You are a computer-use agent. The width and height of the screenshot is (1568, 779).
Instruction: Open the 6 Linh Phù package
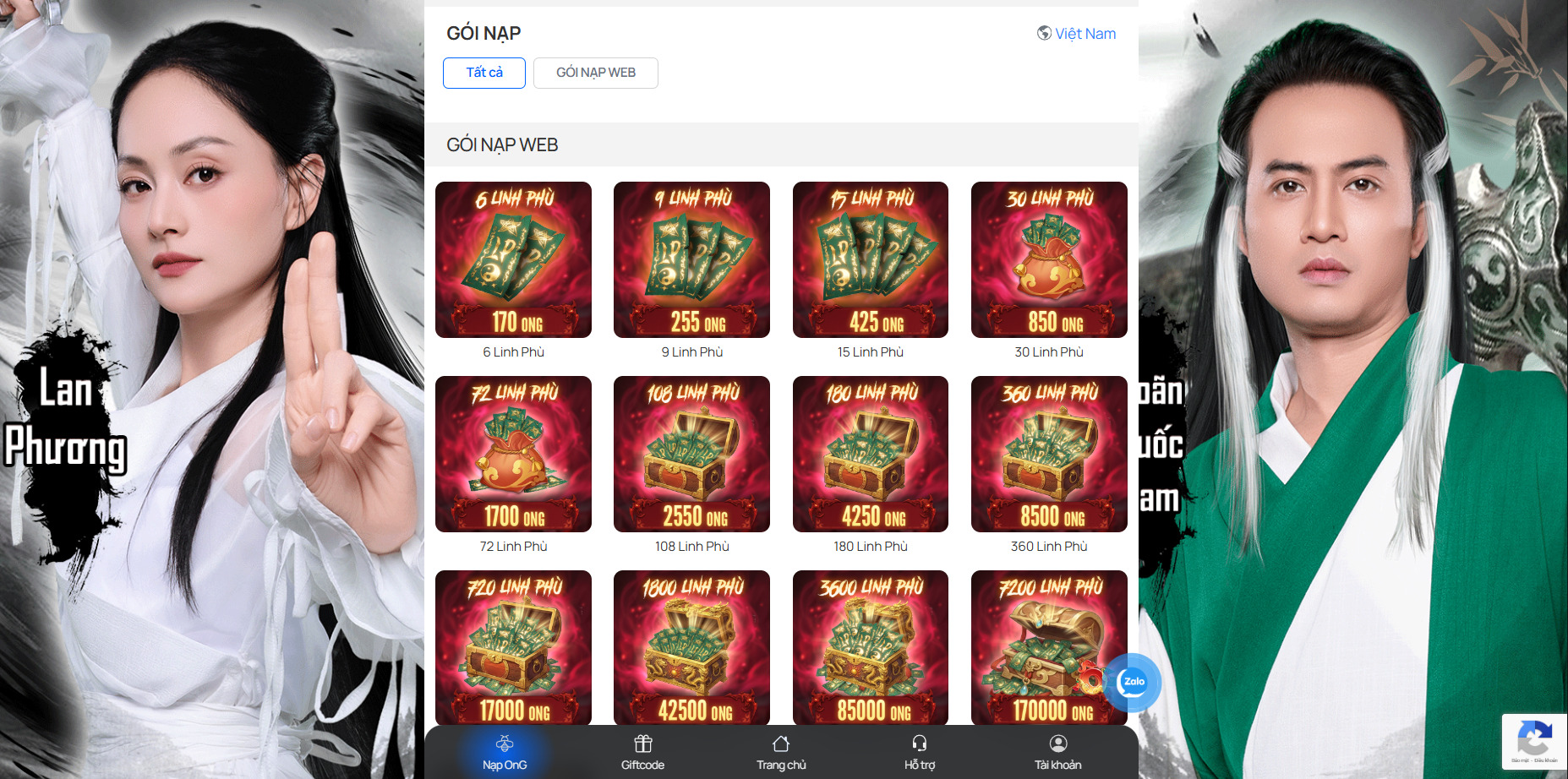[513, 260]
